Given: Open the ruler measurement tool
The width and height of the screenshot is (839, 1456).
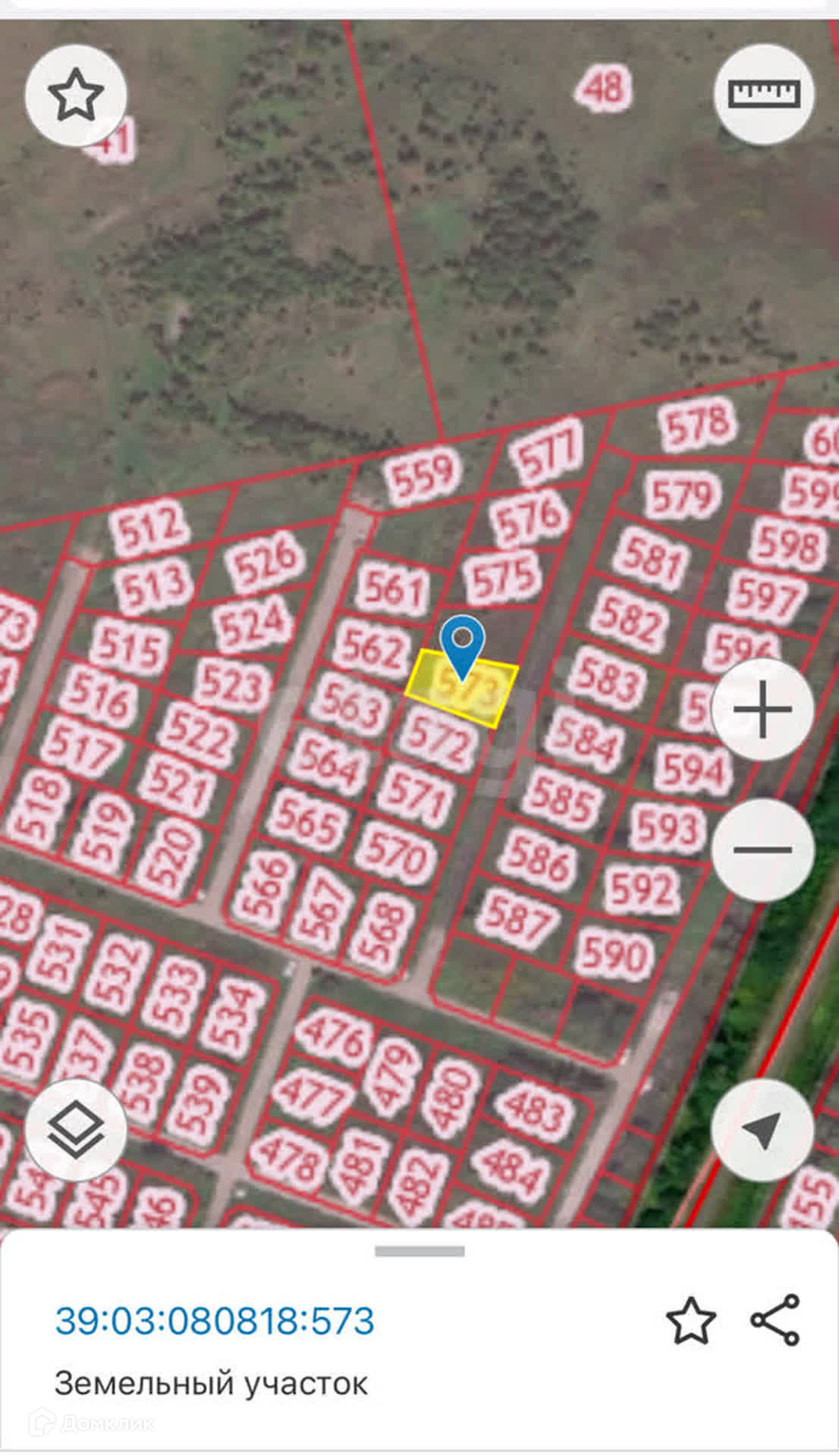Looking at the screenshot, I should coord(764,95).
